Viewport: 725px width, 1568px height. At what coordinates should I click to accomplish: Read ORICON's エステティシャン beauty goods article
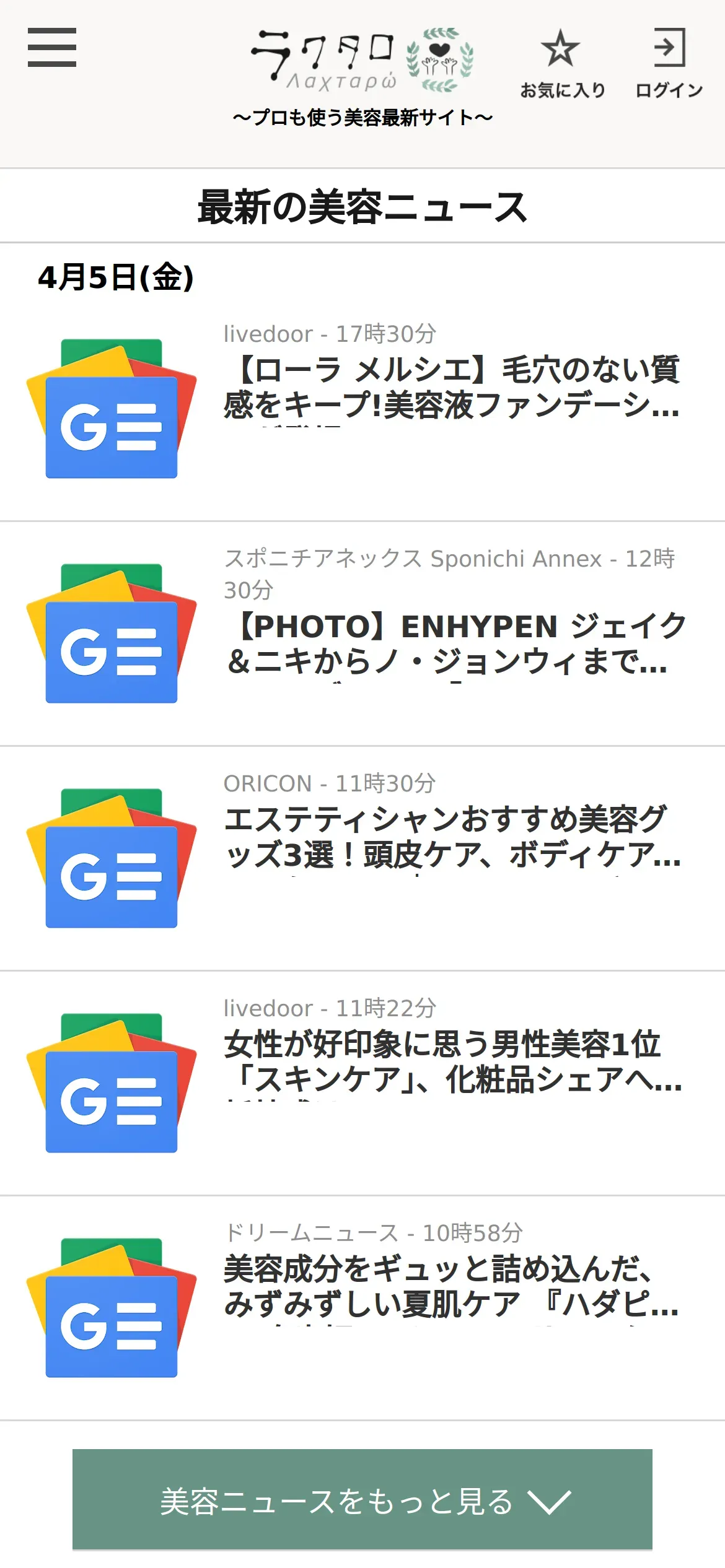point(362,858)
